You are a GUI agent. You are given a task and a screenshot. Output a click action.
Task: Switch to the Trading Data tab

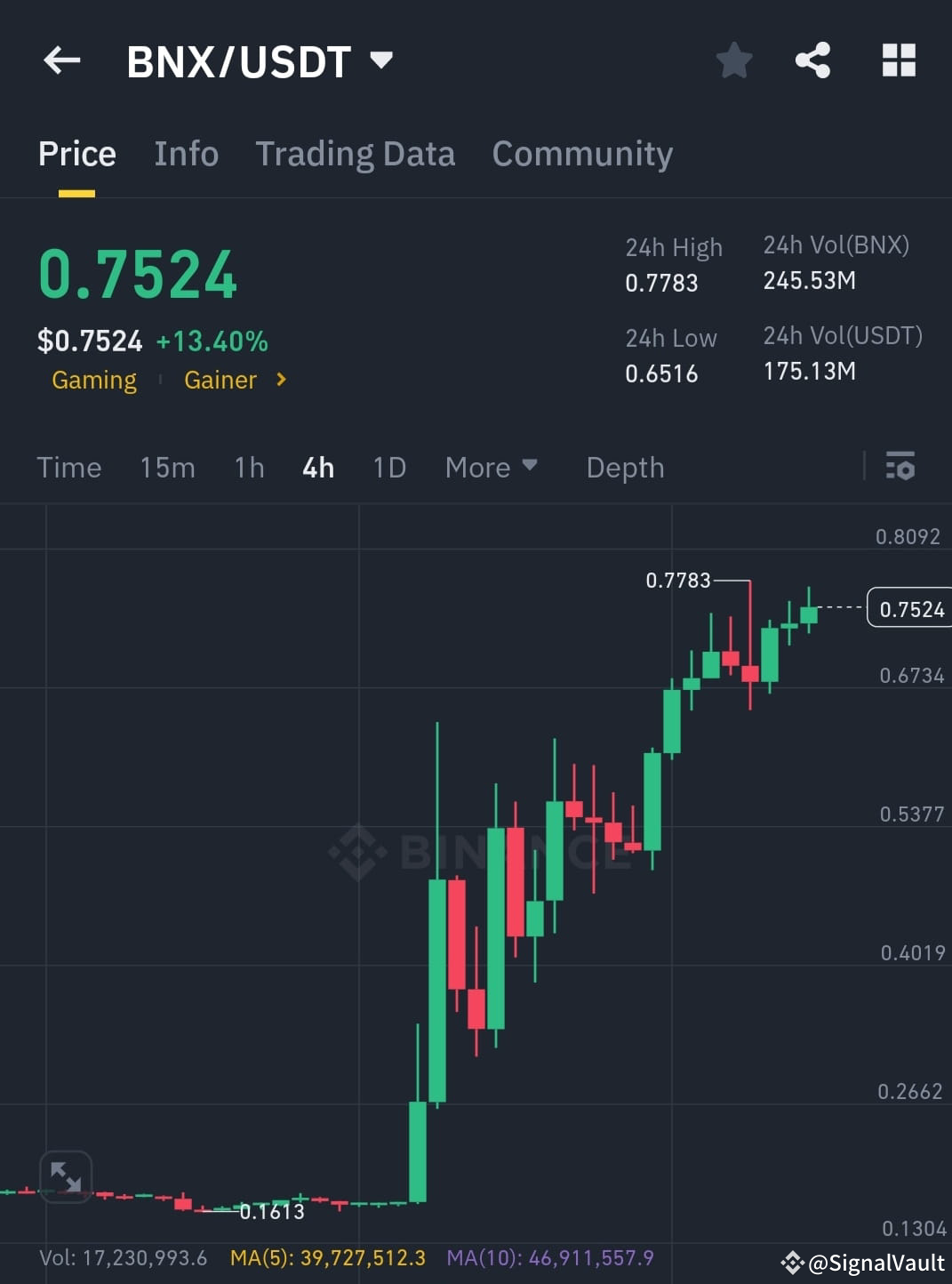point(355,153)
